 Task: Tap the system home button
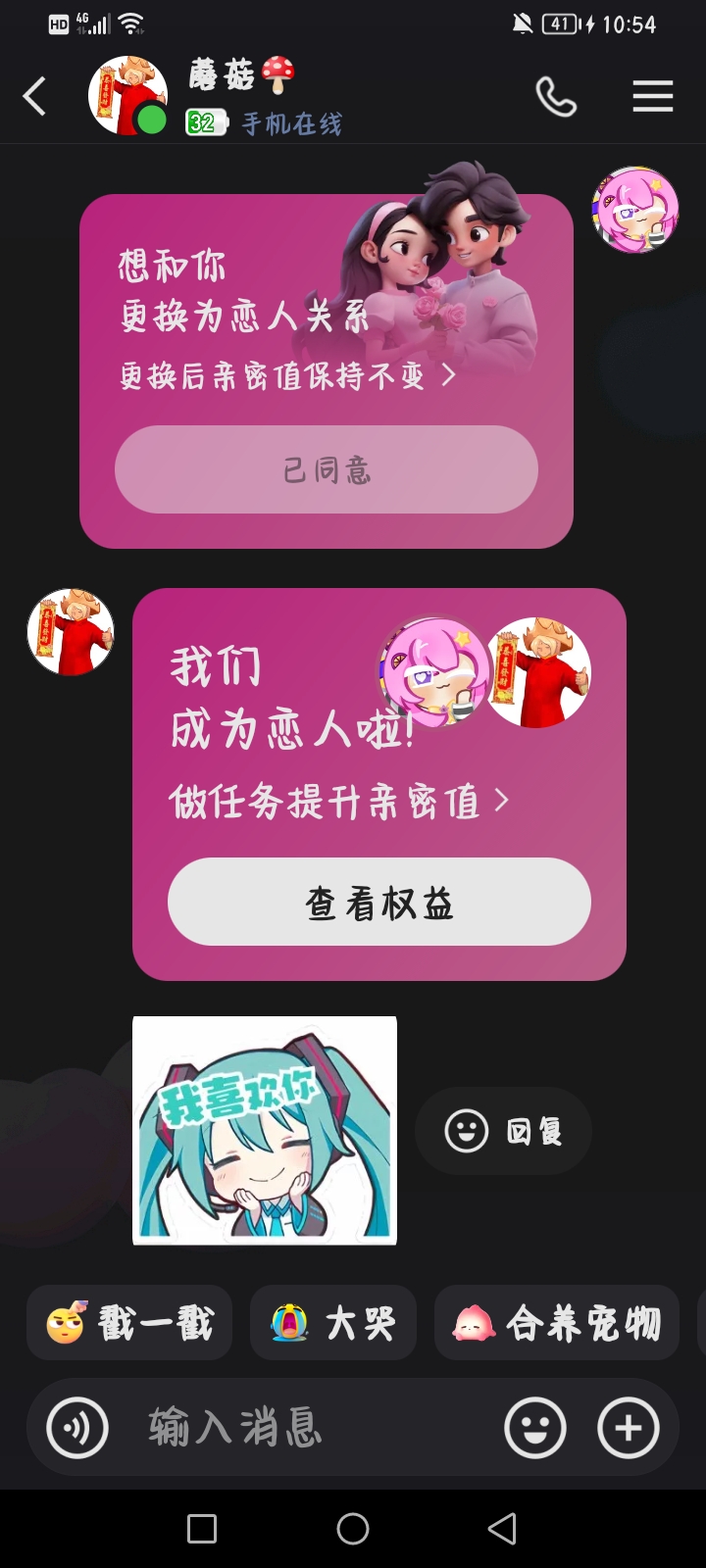pyautogui.click(x=353, y=1529)
